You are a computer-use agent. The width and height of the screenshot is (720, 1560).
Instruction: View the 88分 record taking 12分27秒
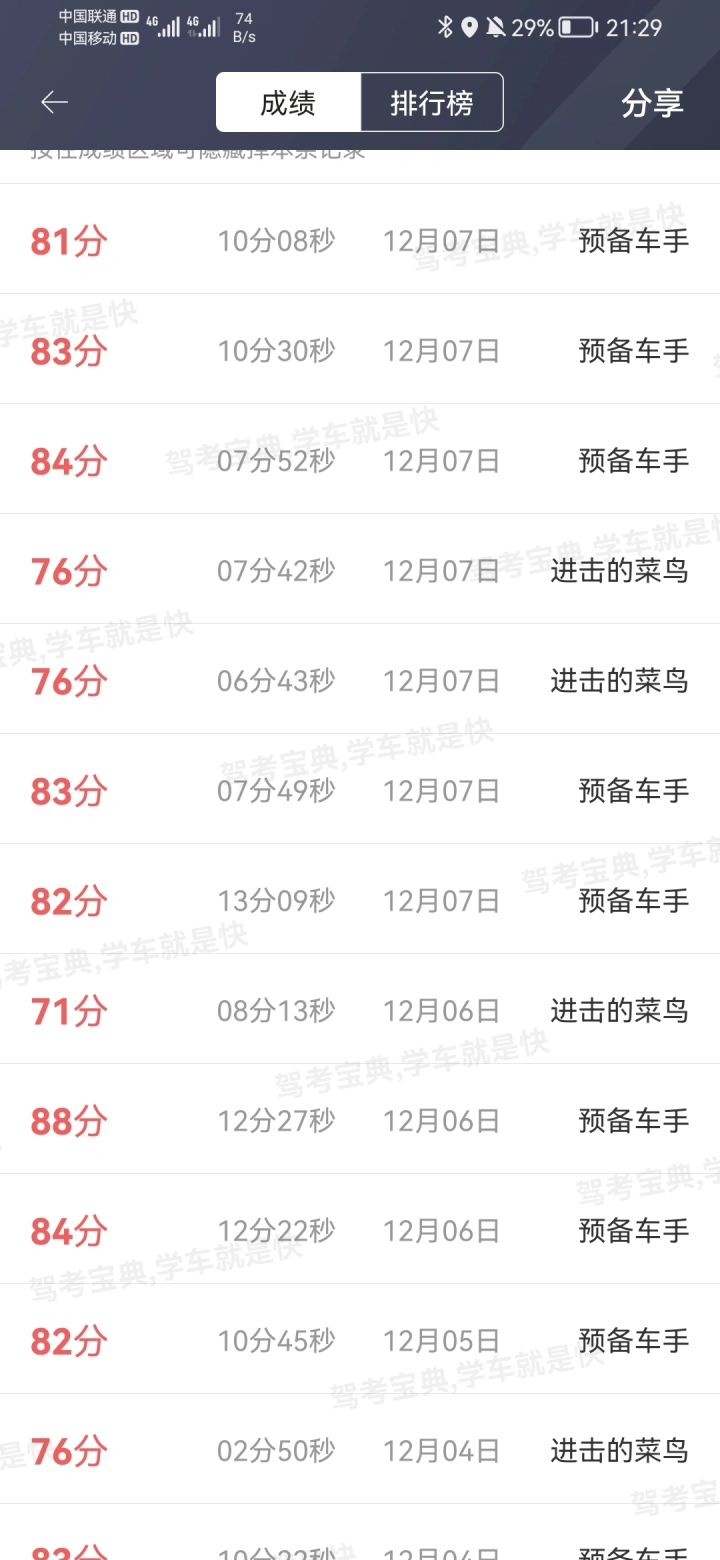pyautogui.click(x=360, y=1119)
